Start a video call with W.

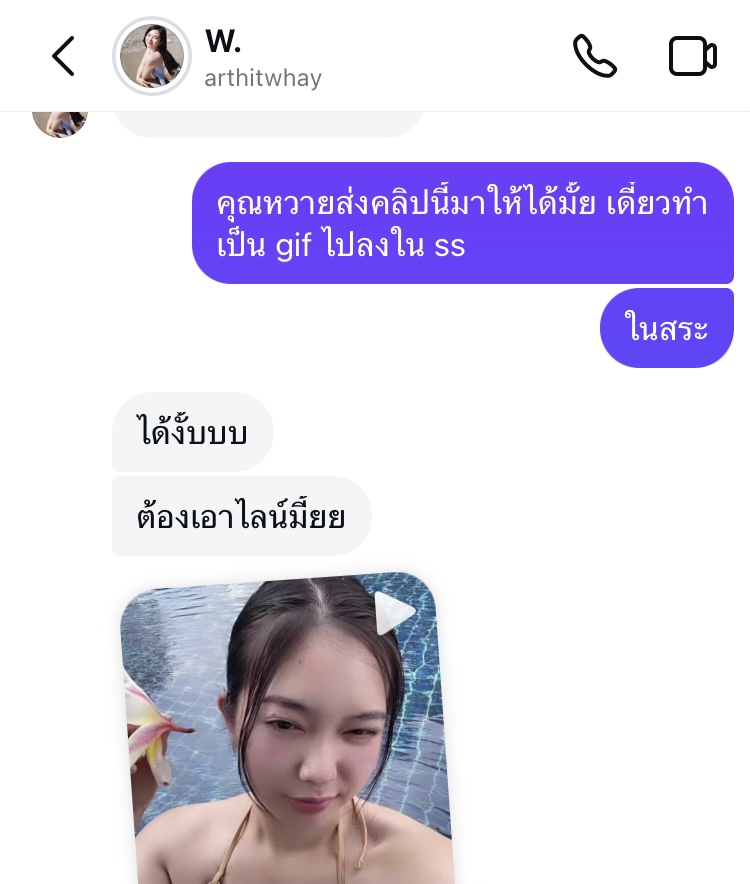(692, 56)
